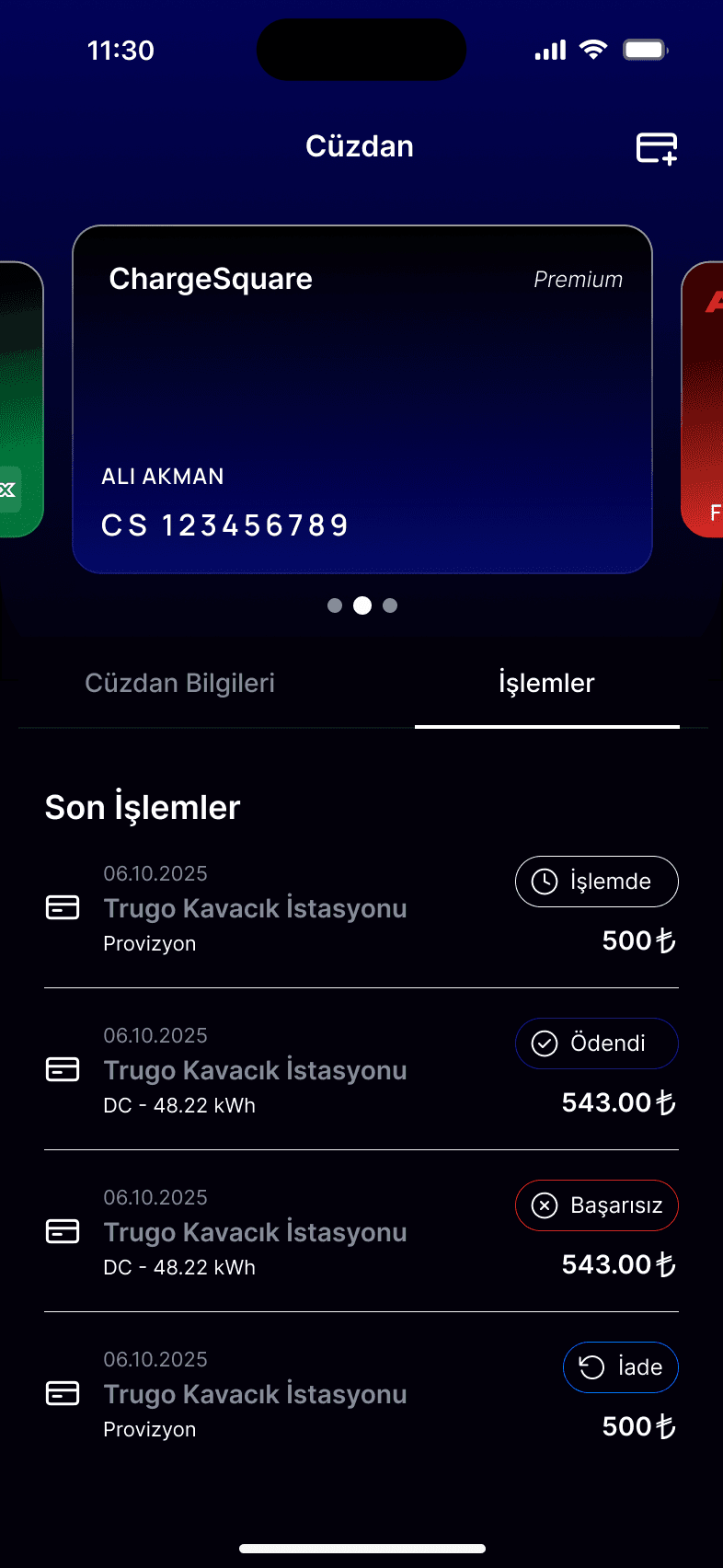The image size is (723, 1568).
Task: Select the ChargeSquare Premium card
Action: (361, 396)
